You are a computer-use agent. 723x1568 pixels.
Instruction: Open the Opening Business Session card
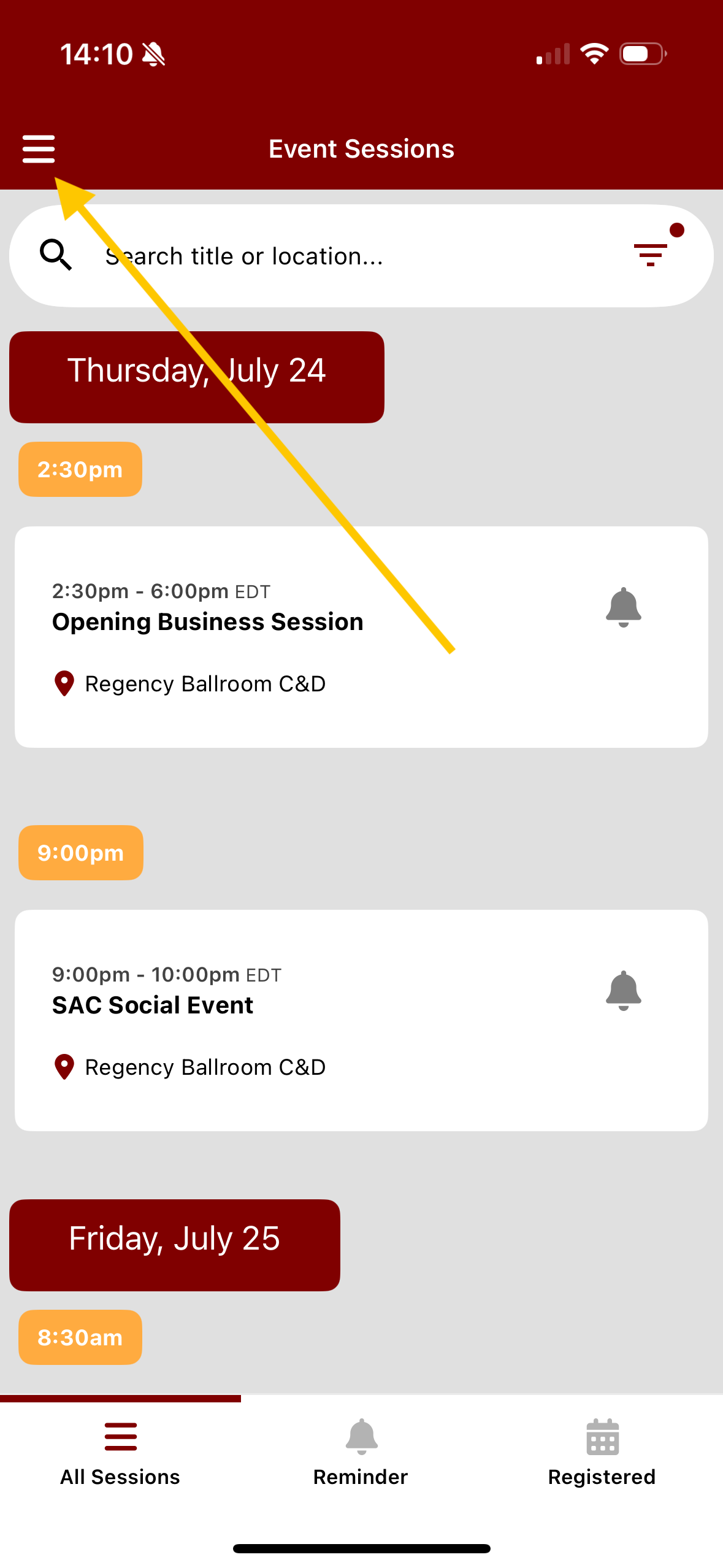pos(361,637)
